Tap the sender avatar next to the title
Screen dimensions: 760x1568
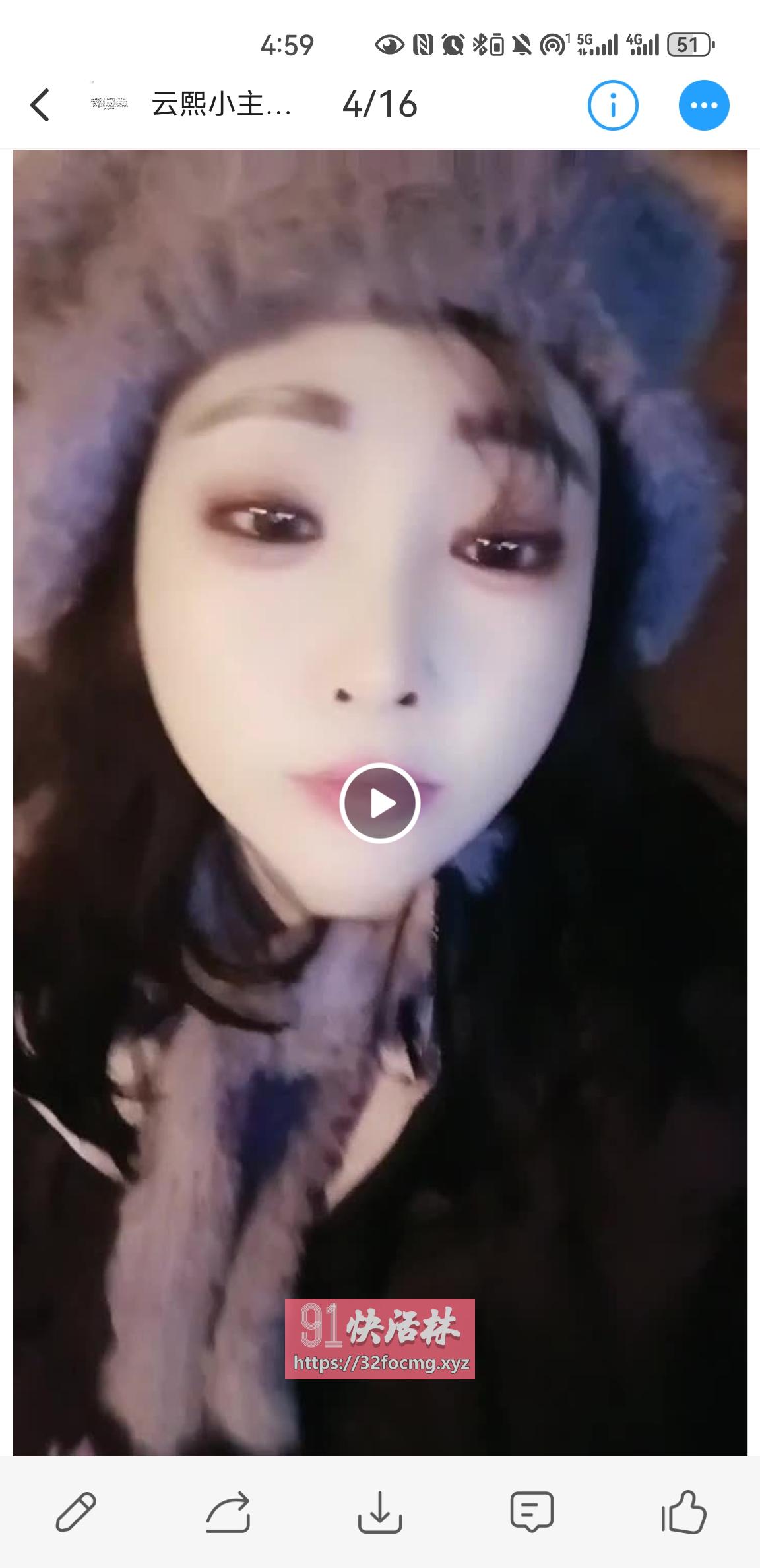[110, 104]
